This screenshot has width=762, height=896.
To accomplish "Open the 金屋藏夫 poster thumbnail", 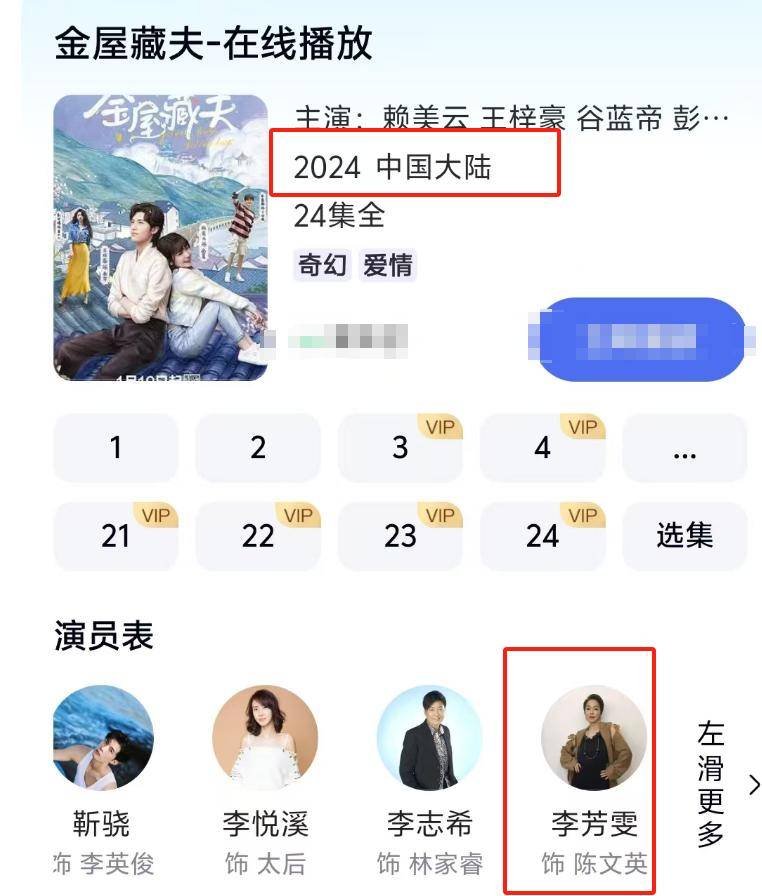I will pyautogui.click(x=160, y=238).
